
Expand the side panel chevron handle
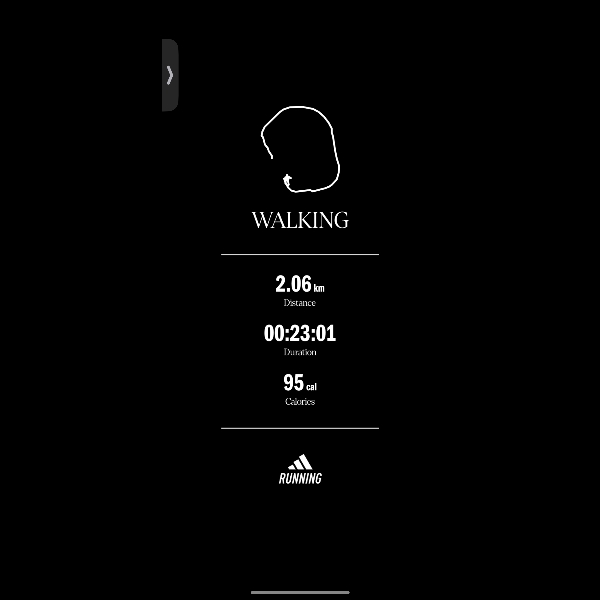(x=170, y=75)
